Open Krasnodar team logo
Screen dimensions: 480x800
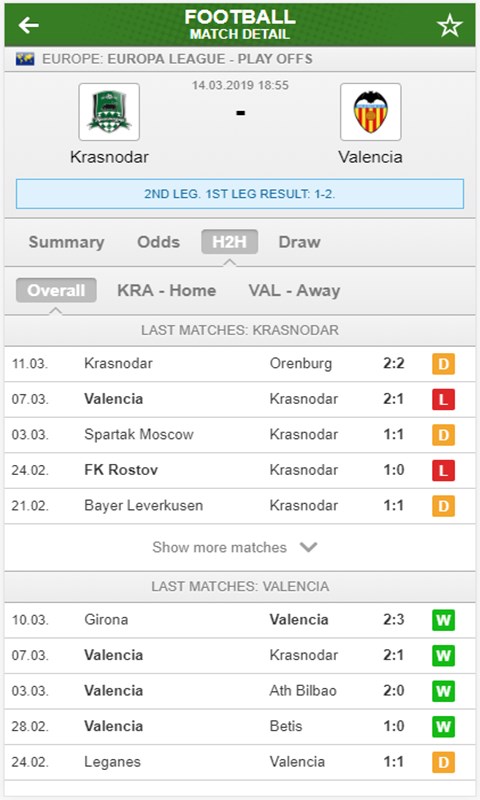[109, 112]
